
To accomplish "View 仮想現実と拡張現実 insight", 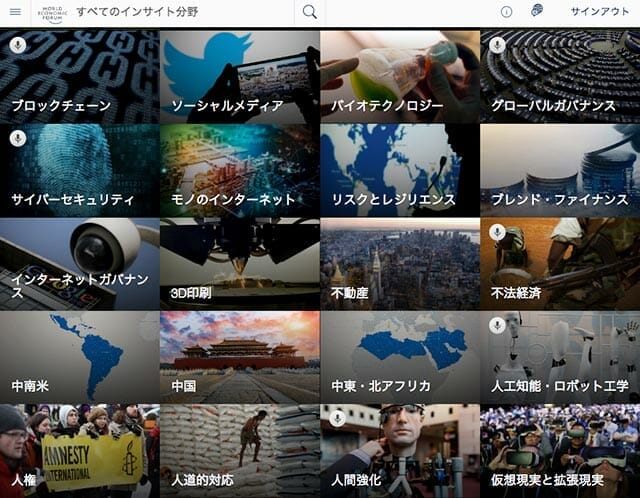I will (x=559, y=450).
